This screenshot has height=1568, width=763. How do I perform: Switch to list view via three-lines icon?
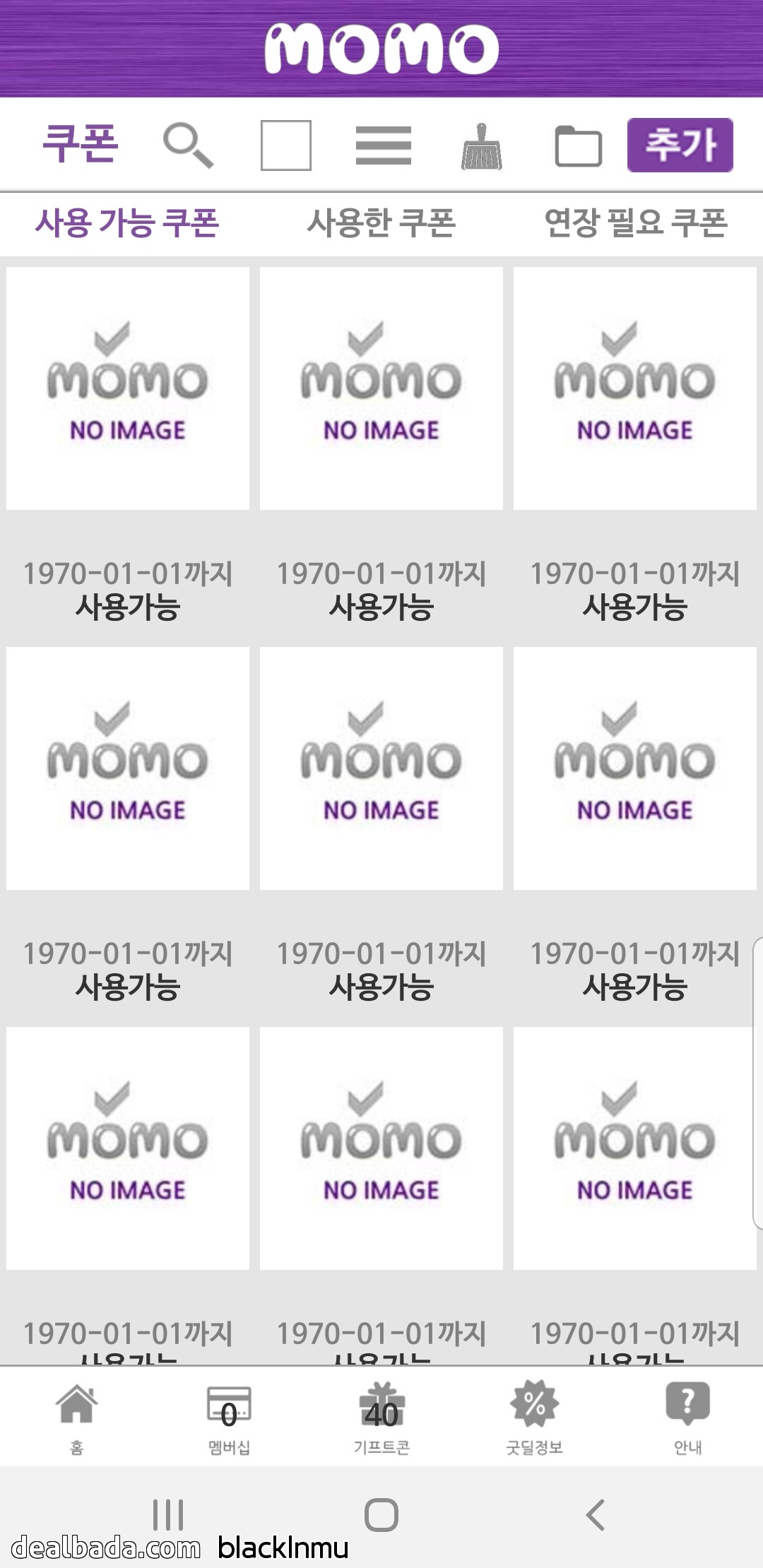click(383, 145)
